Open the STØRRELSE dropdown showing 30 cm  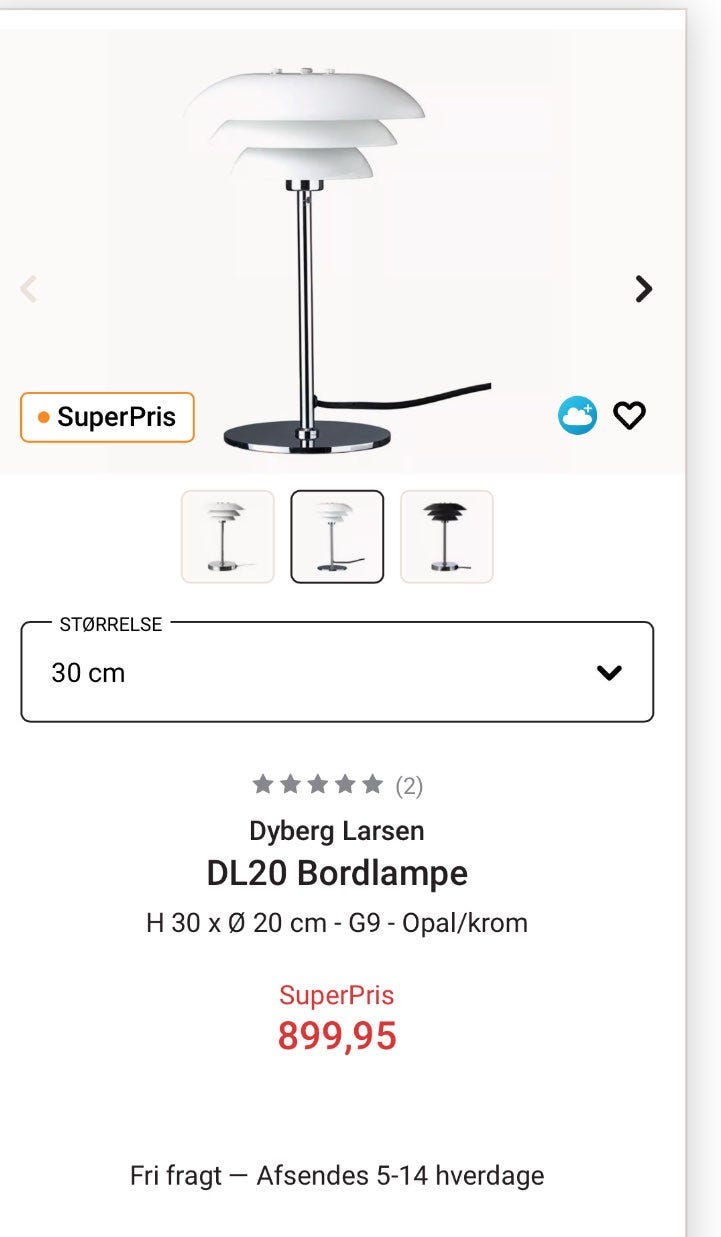(x=335, y=673)
